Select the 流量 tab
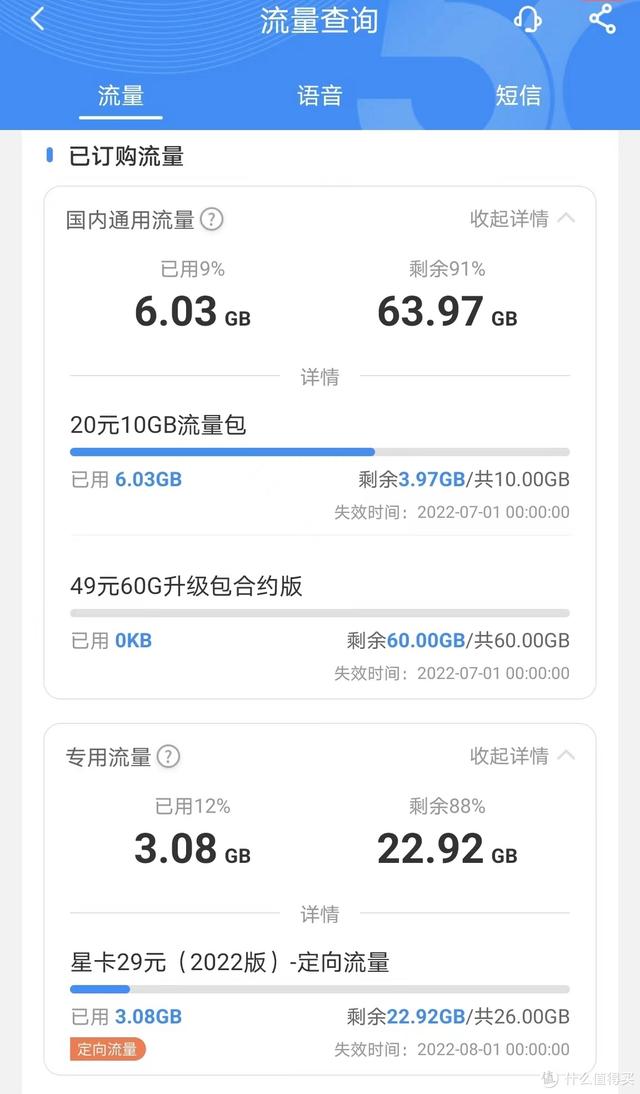 (121, 96)
